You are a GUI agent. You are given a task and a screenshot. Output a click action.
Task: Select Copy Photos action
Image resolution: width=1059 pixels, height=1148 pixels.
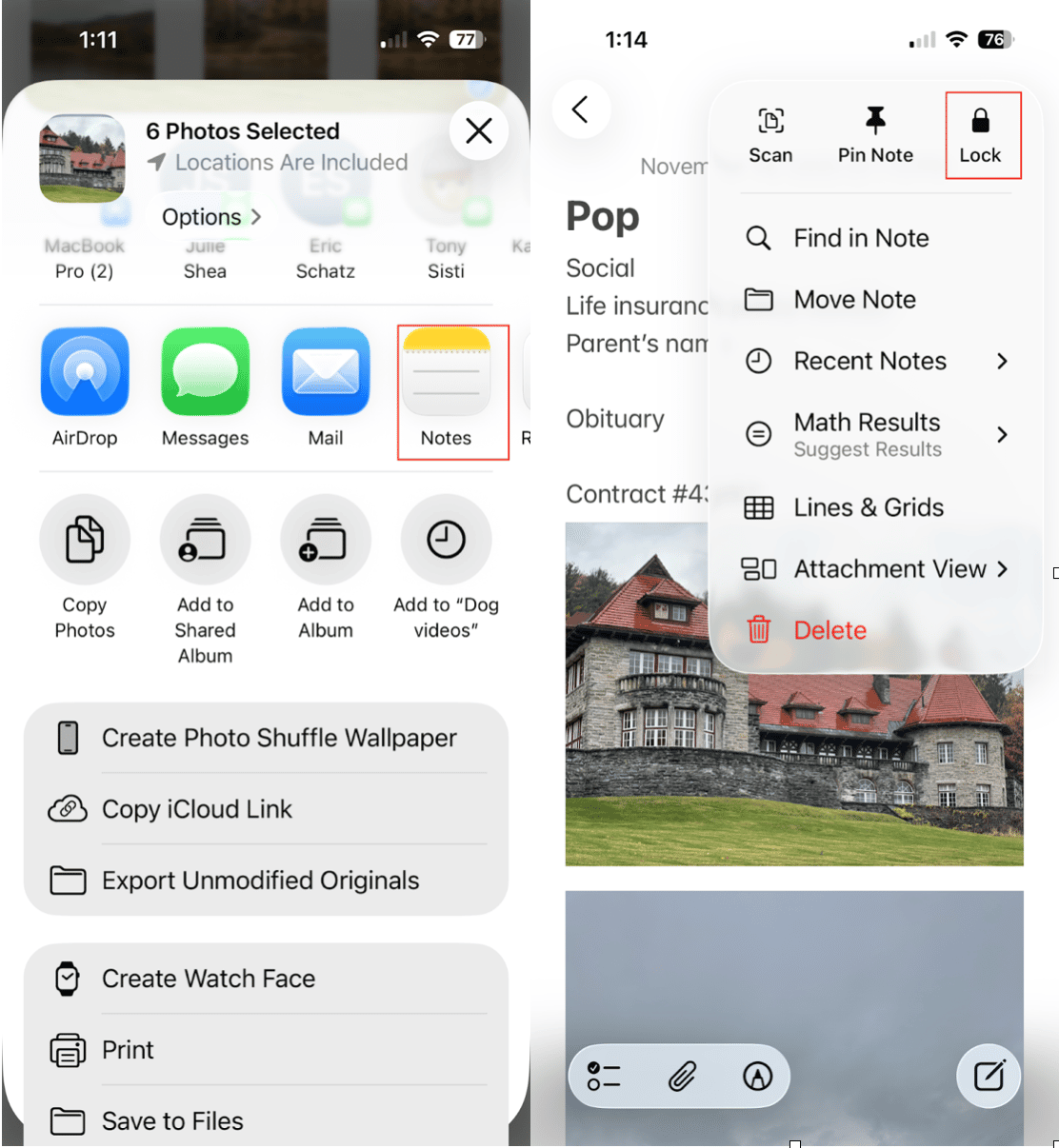[85, 540]
